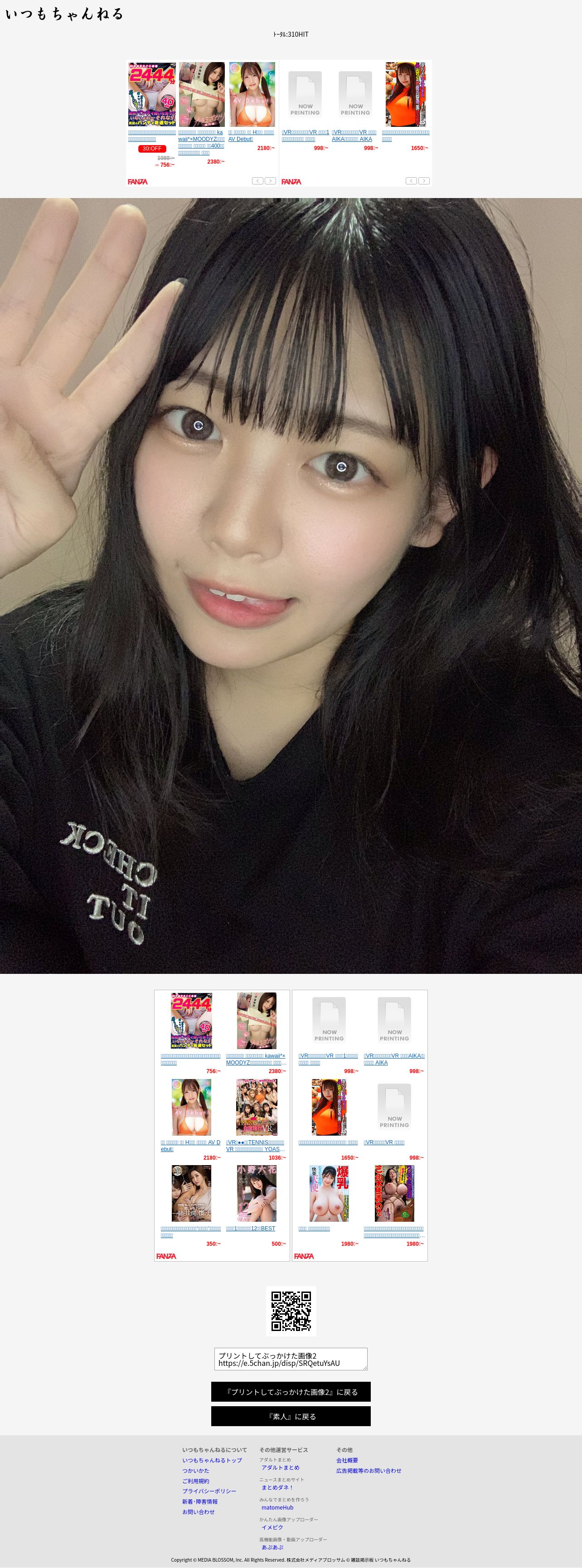Visit アダルトまとめ link

tap(280, 1467)
